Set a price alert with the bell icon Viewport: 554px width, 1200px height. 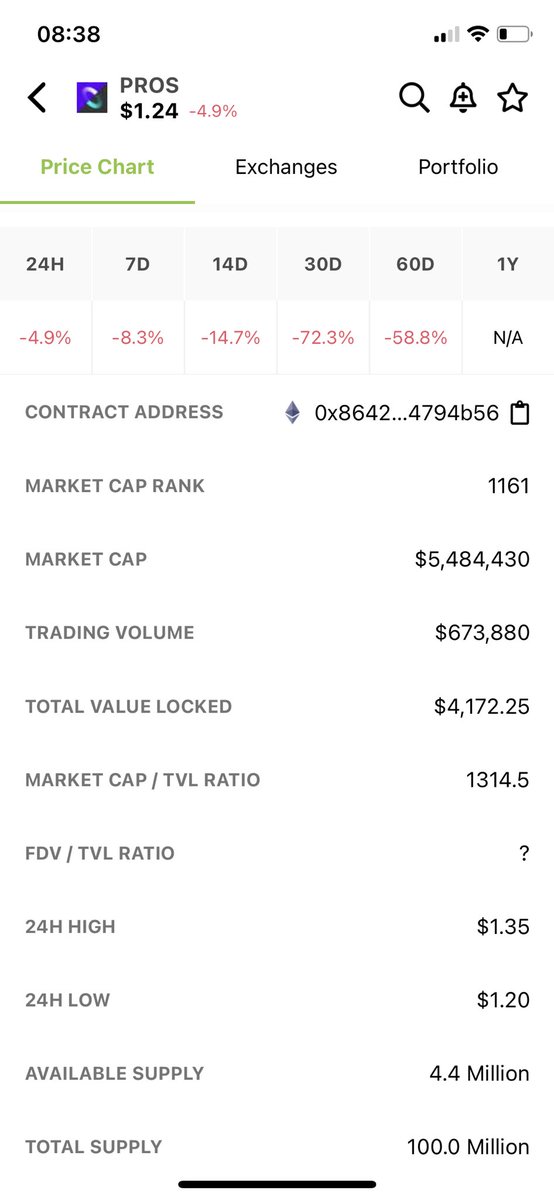tap(463, 98)
